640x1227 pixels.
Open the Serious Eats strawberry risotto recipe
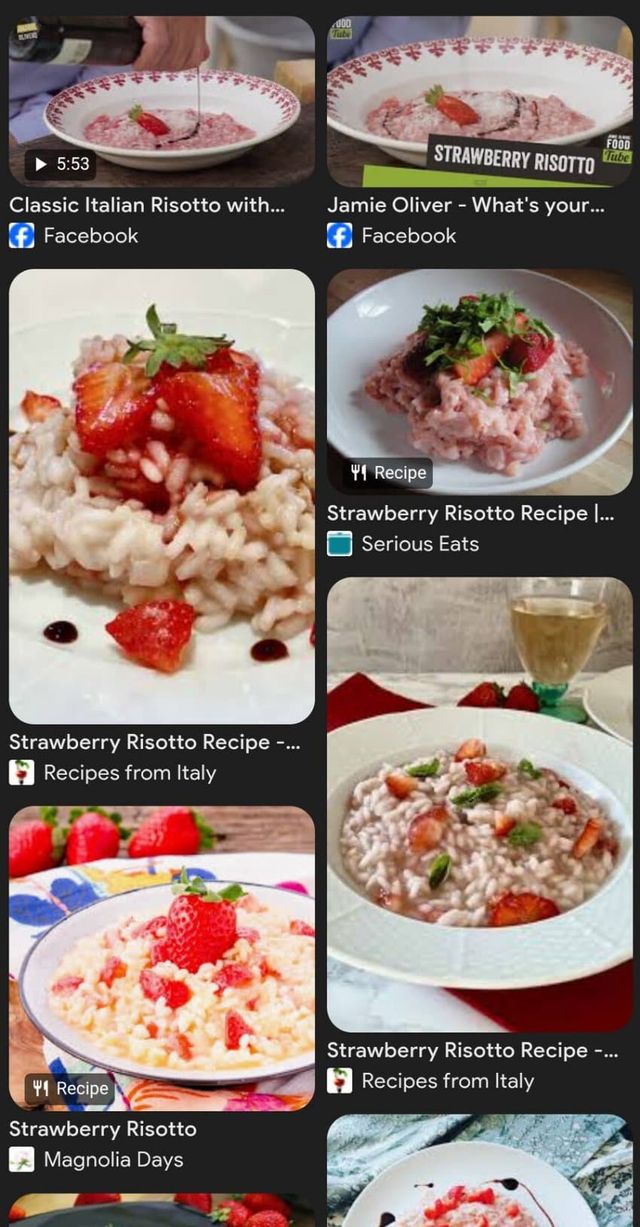(x=479, y=380)
